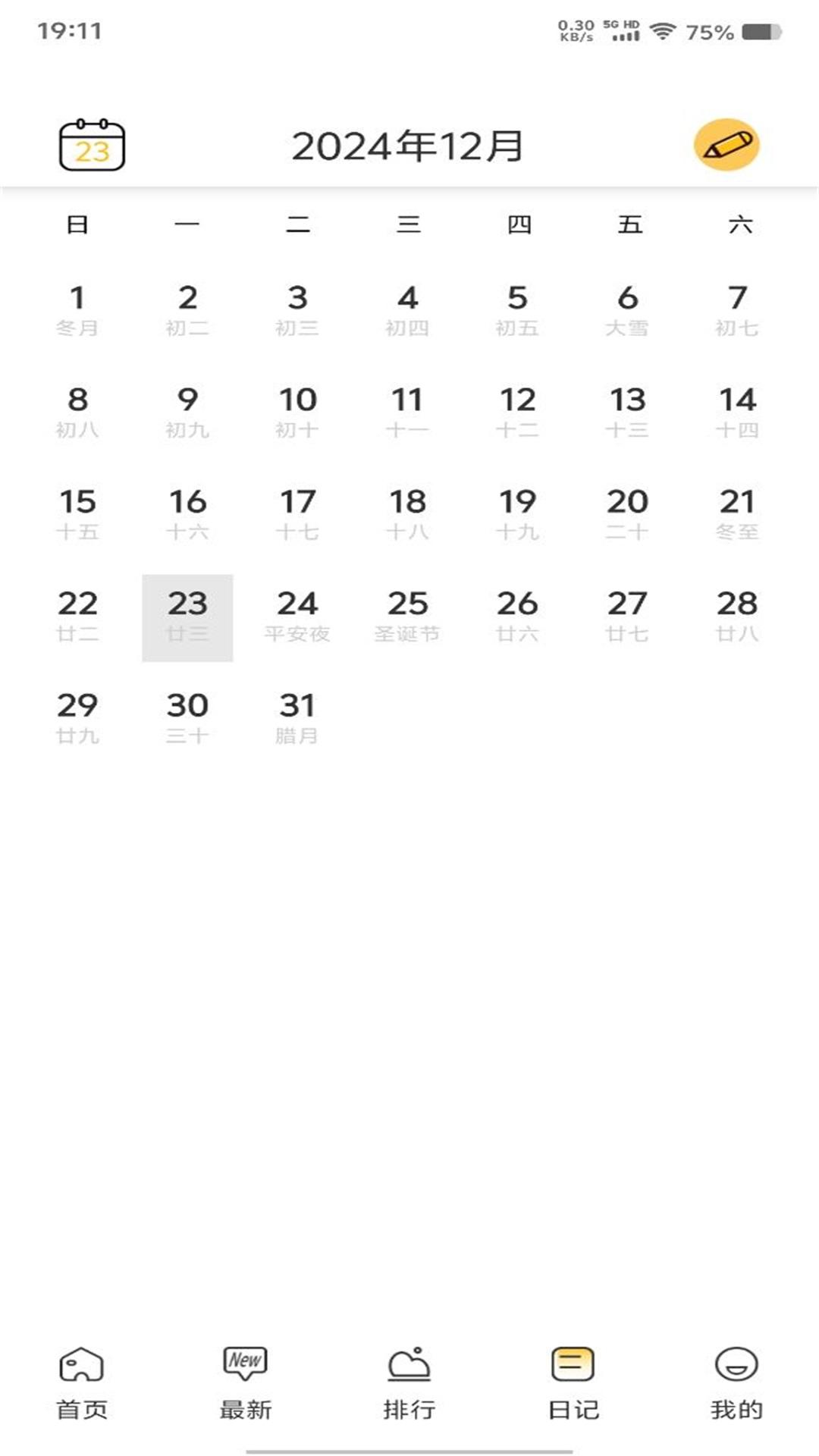
Task: Jump to today via calendar icon
Action: [92, 145]
